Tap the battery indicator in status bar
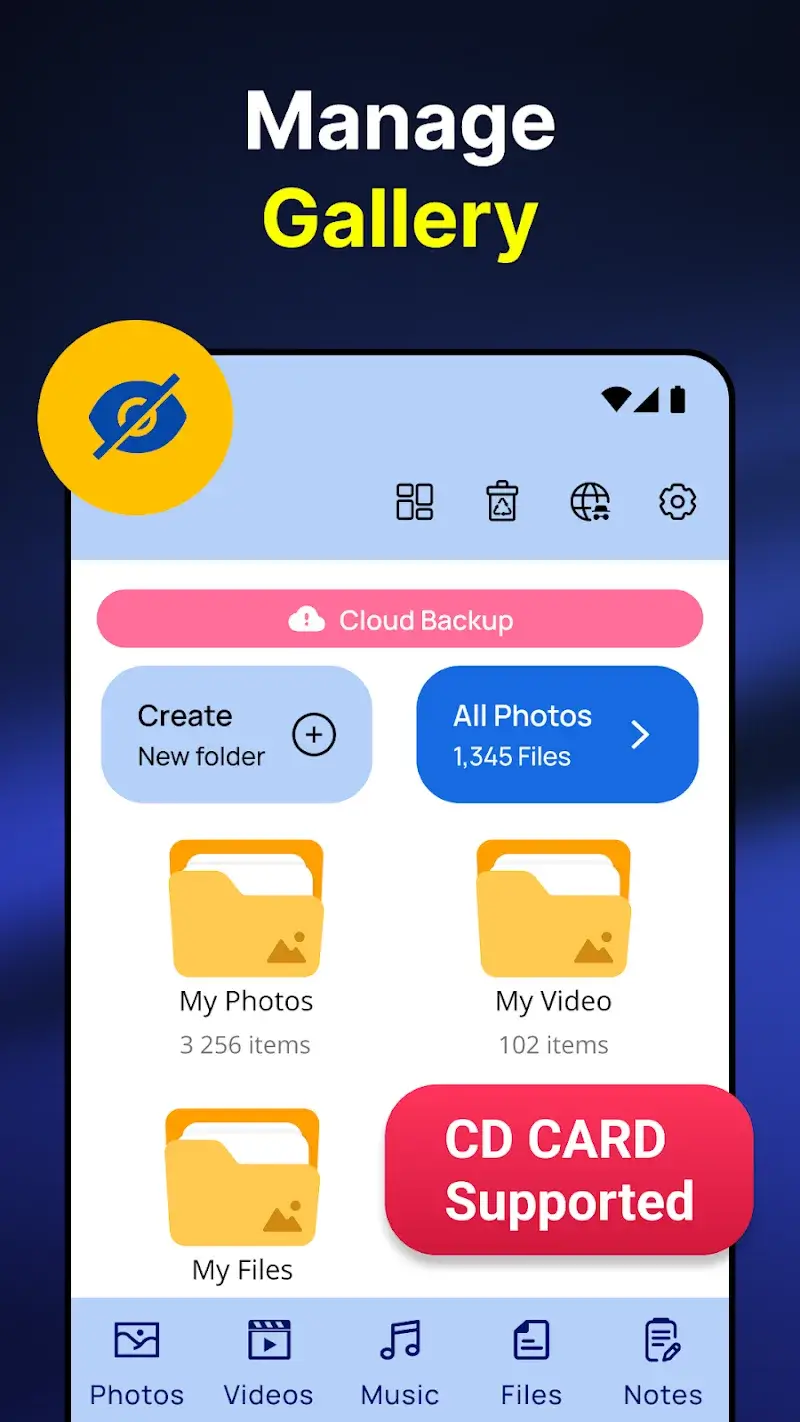 coord(676,399)
